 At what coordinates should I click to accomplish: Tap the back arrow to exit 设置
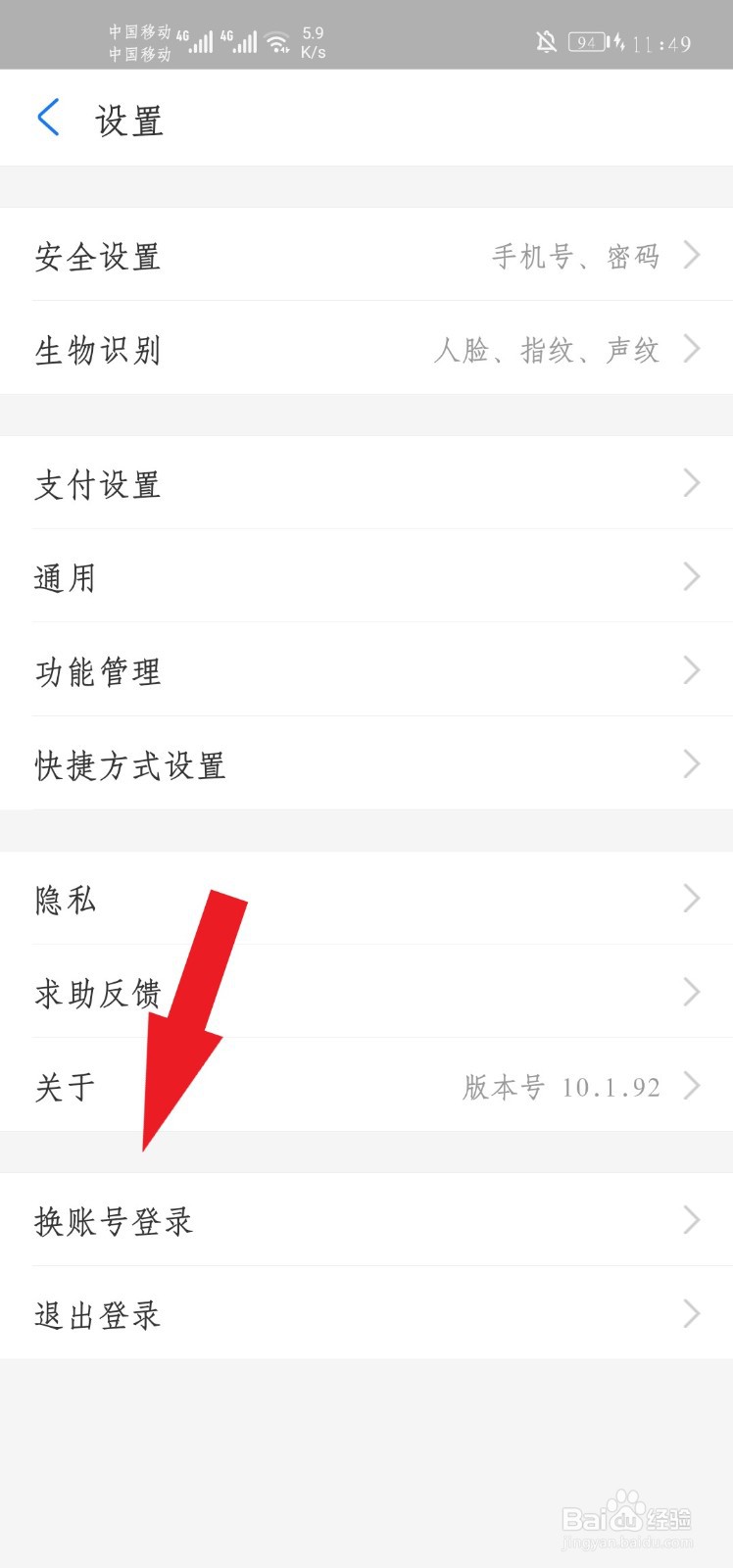click(x=48, y=117)
